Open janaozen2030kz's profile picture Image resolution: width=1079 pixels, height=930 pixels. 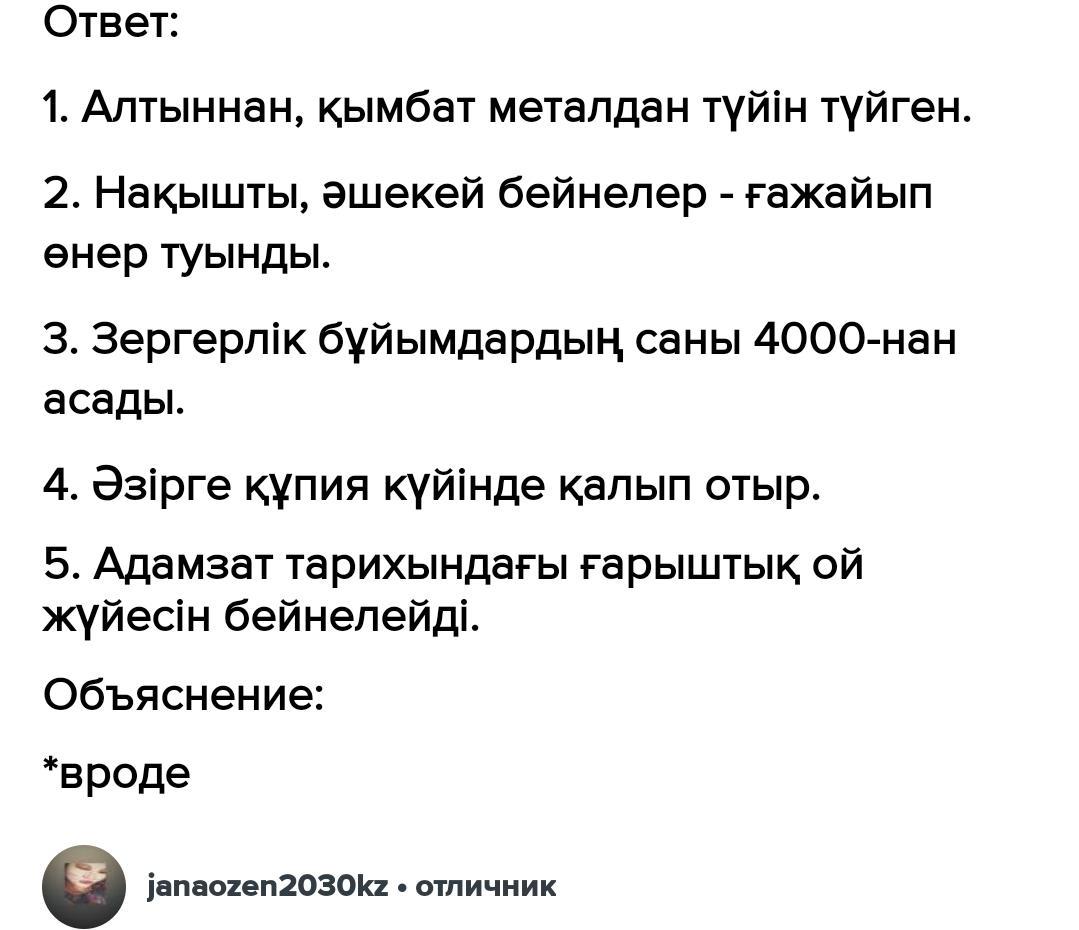point(84,887)
